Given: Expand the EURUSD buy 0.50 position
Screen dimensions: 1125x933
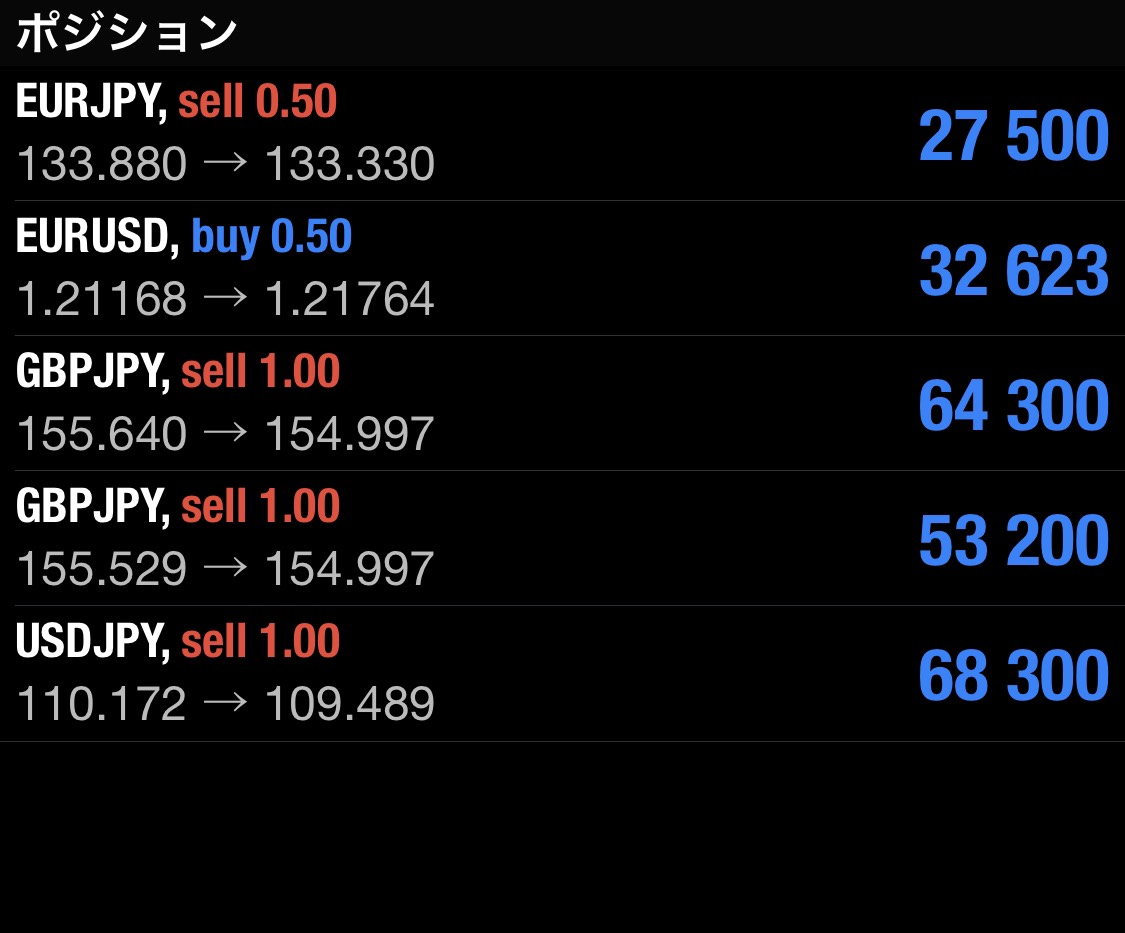Looking at the screenshot, I should click(562, 269).
